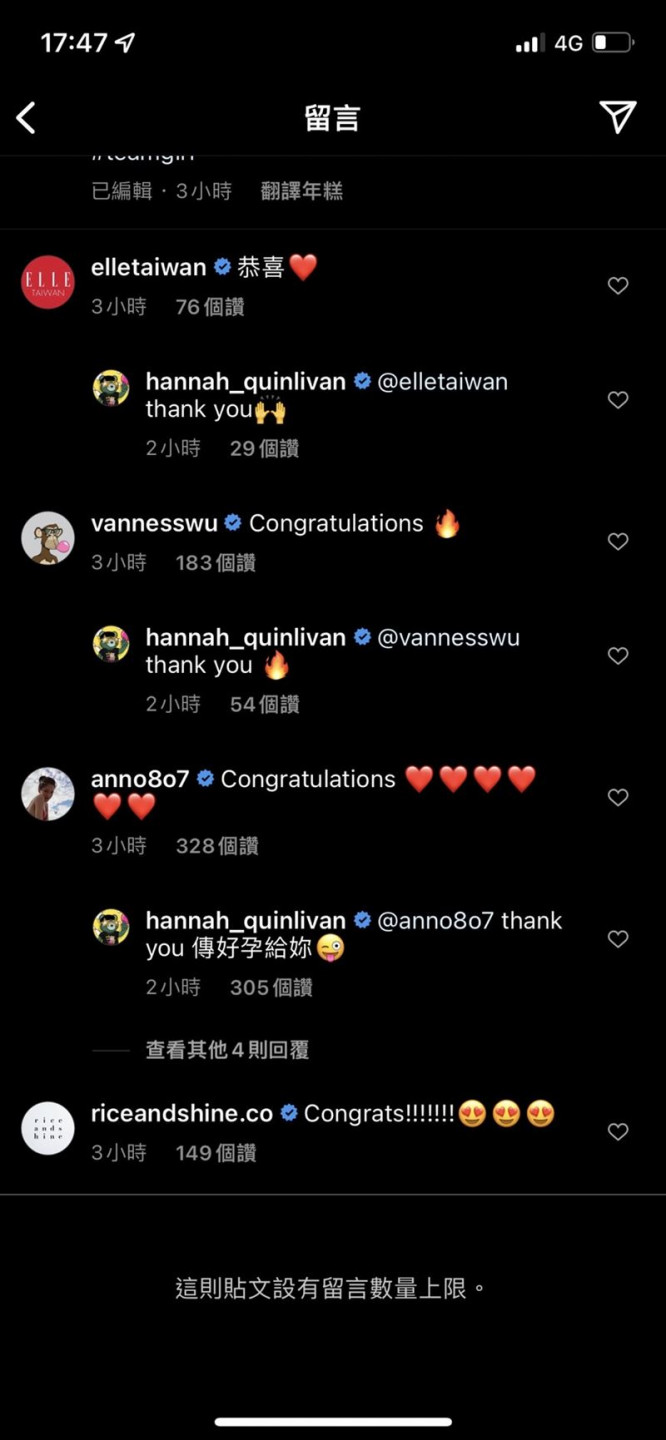Open the riceandshine.co profile avatar

tap(48, 1128)
